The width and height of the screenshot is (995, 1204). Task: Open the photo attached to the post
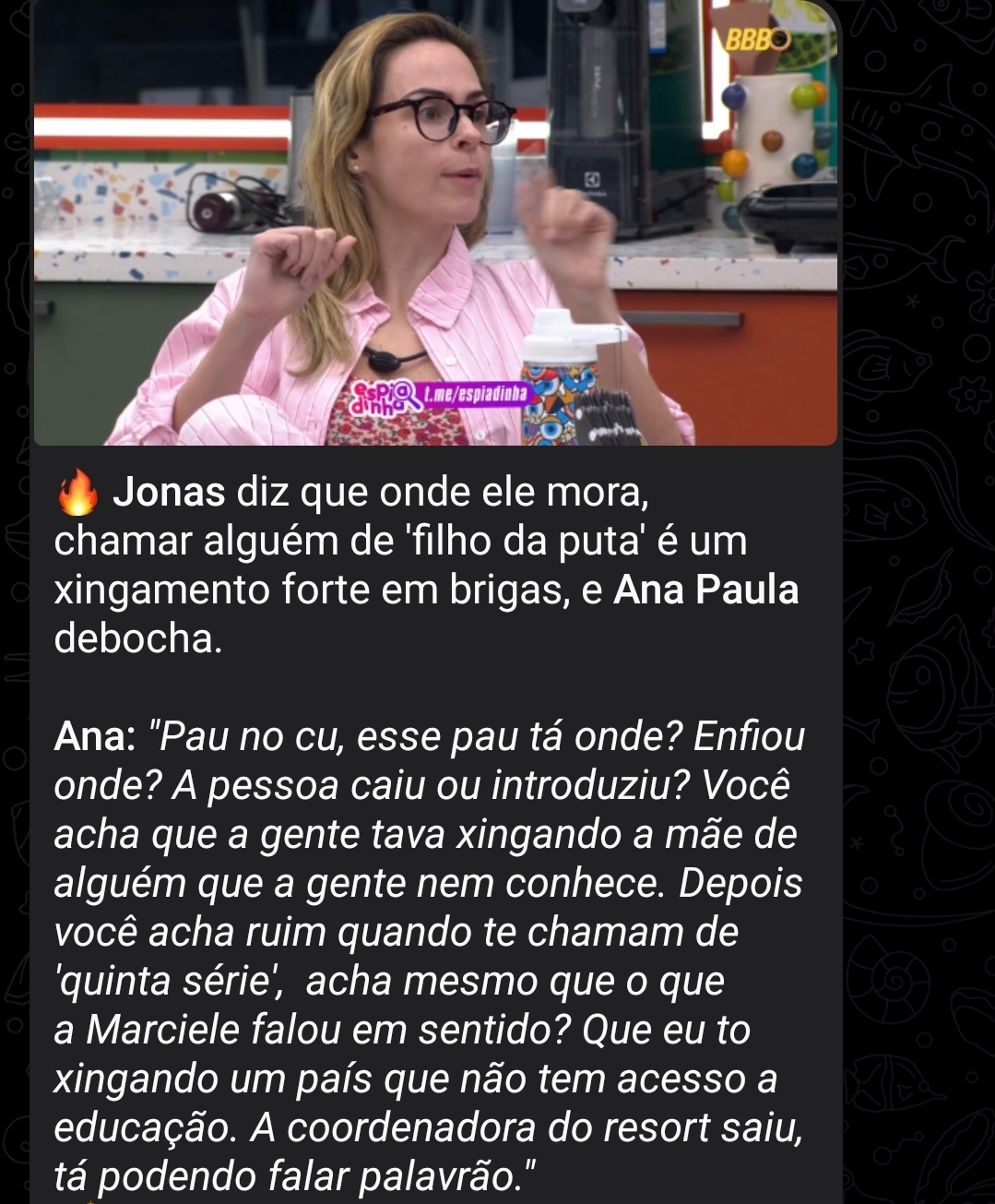click(435, 221)
